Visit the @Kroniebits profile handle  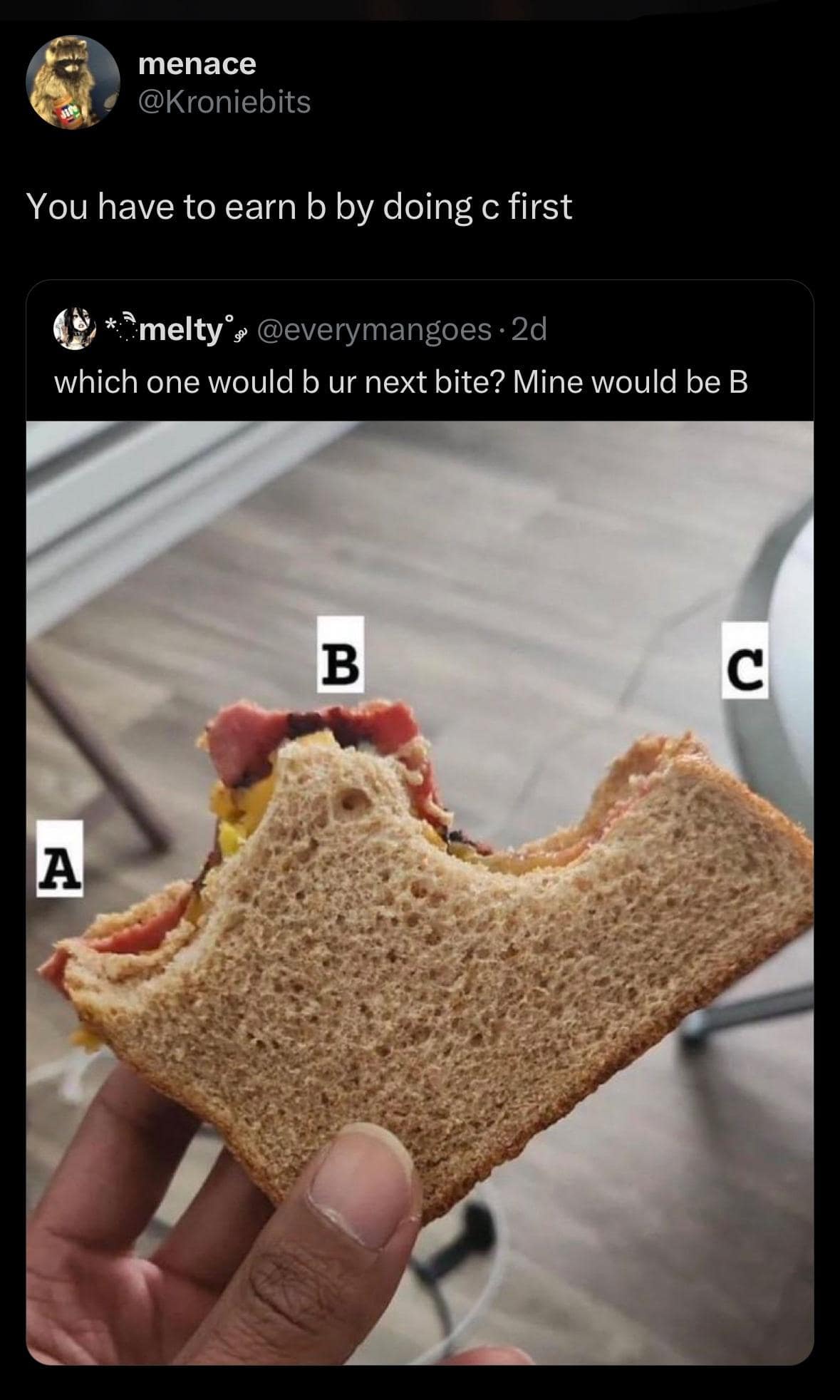224,102
